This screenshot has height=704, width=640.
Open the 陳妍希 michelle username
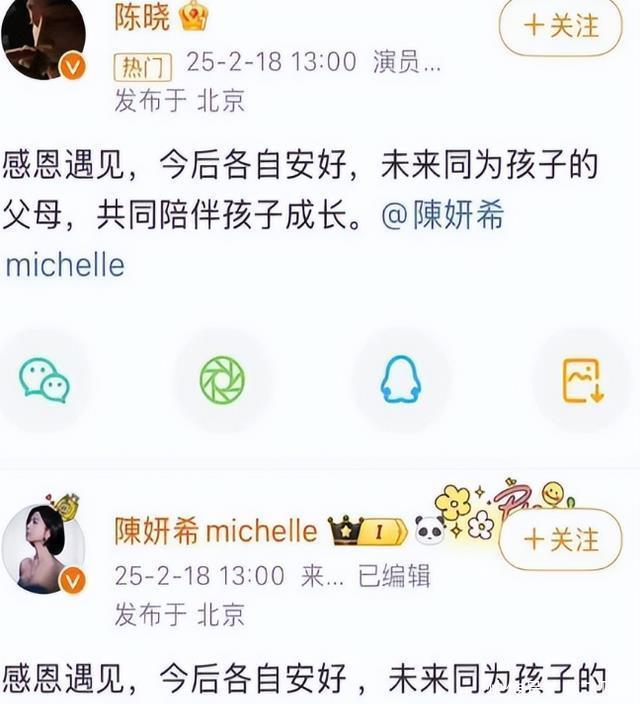click(215, 531)
